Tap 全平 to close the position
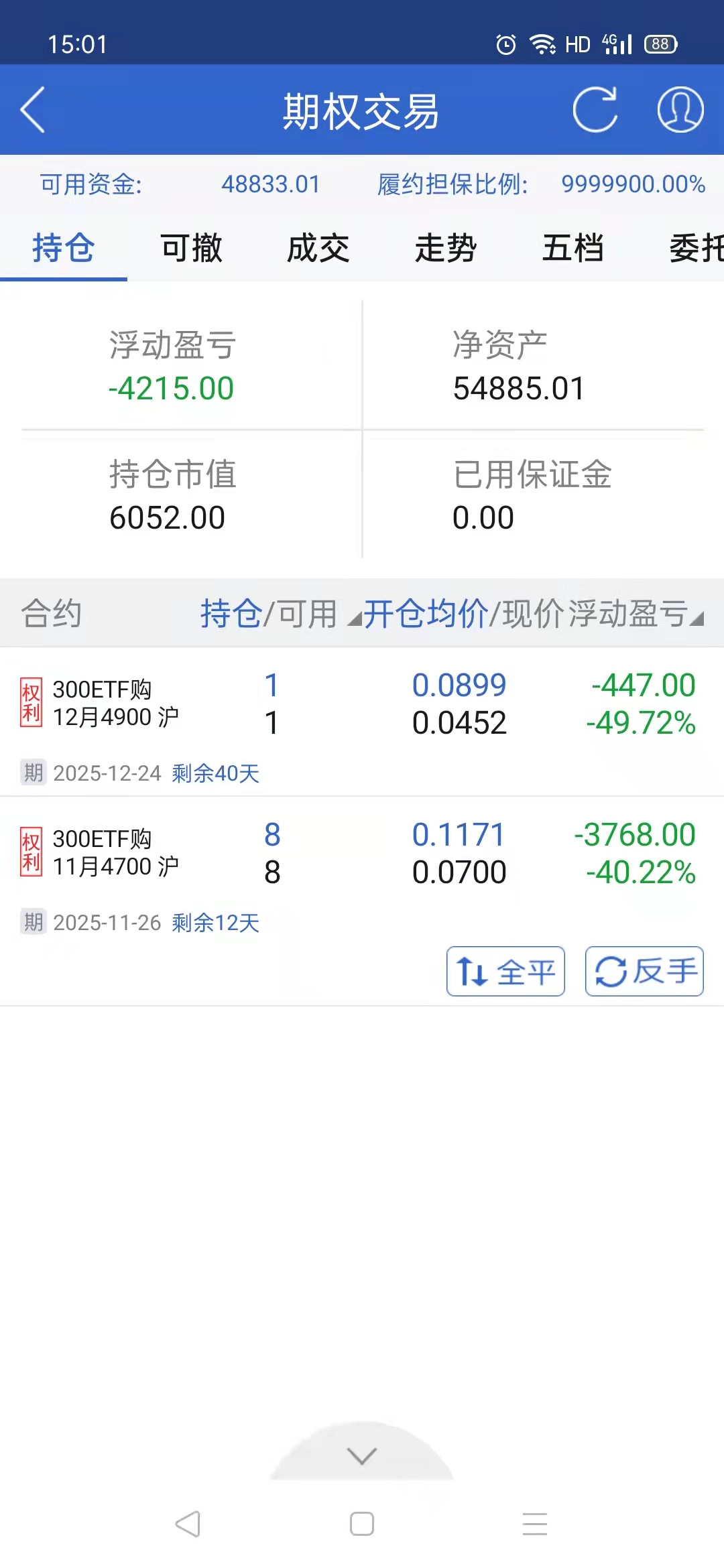 [505, 972]
